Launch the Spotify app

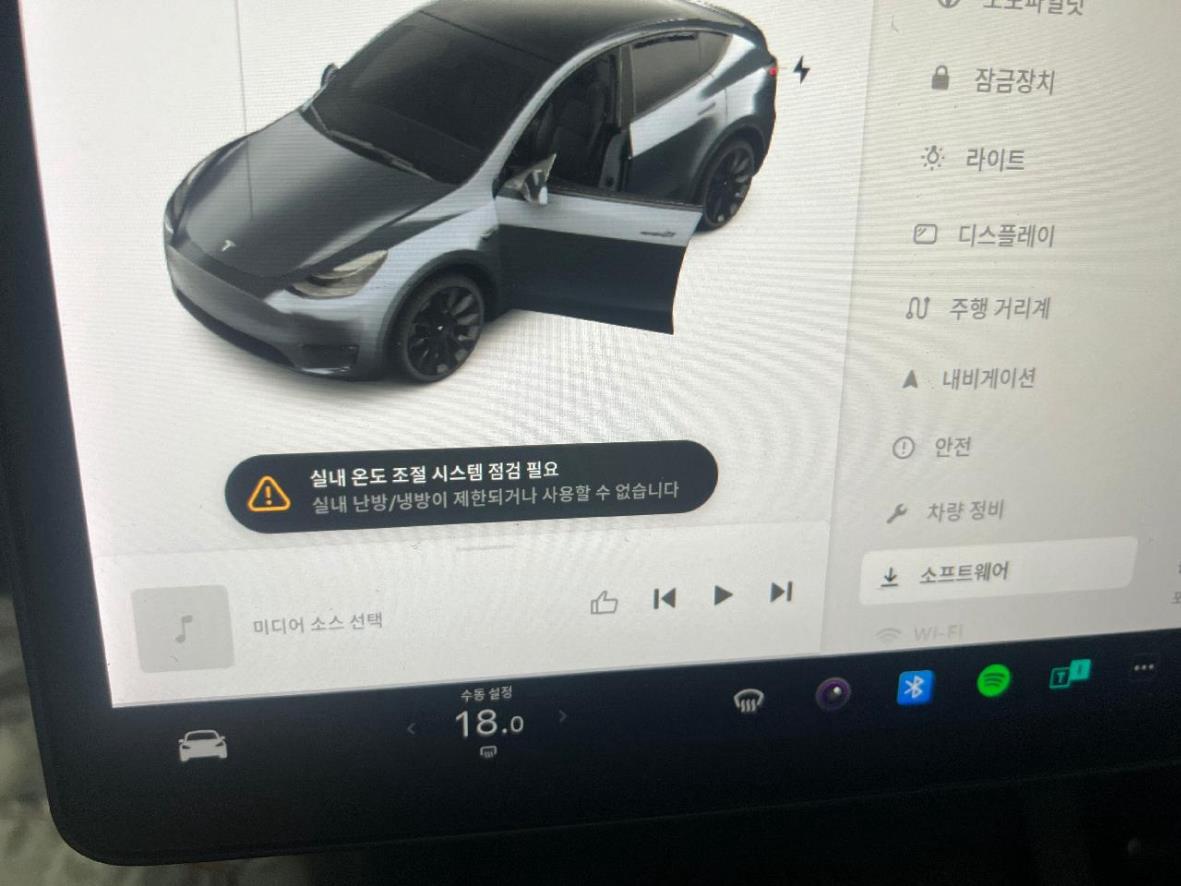[992, 681]
